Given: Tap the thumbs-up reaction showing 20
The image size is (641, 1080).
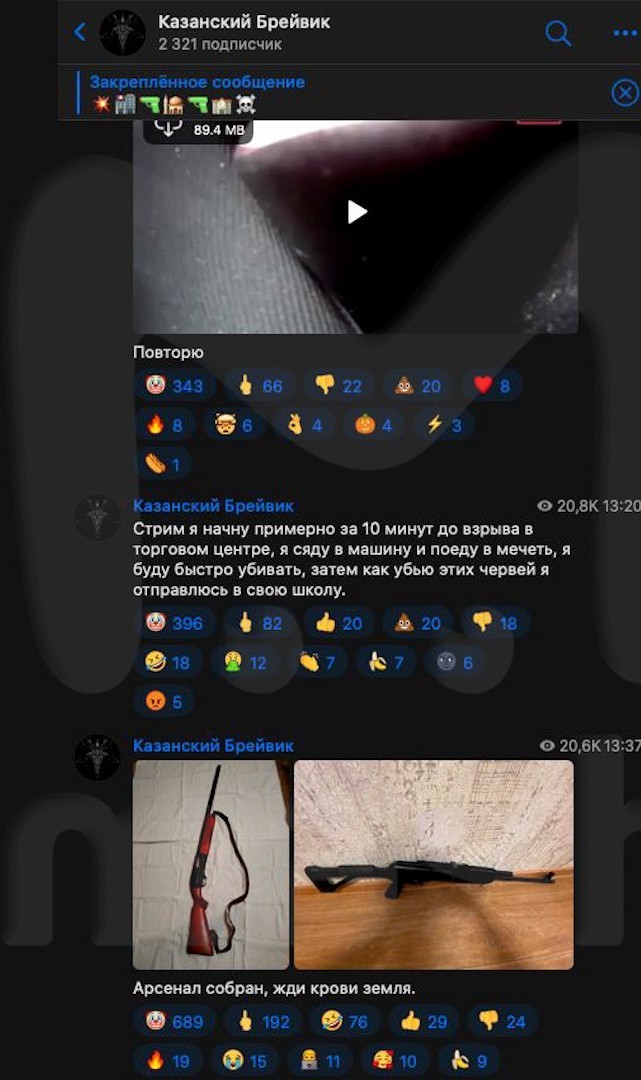Looking at the screenshot, I should [x=339, y=623].
